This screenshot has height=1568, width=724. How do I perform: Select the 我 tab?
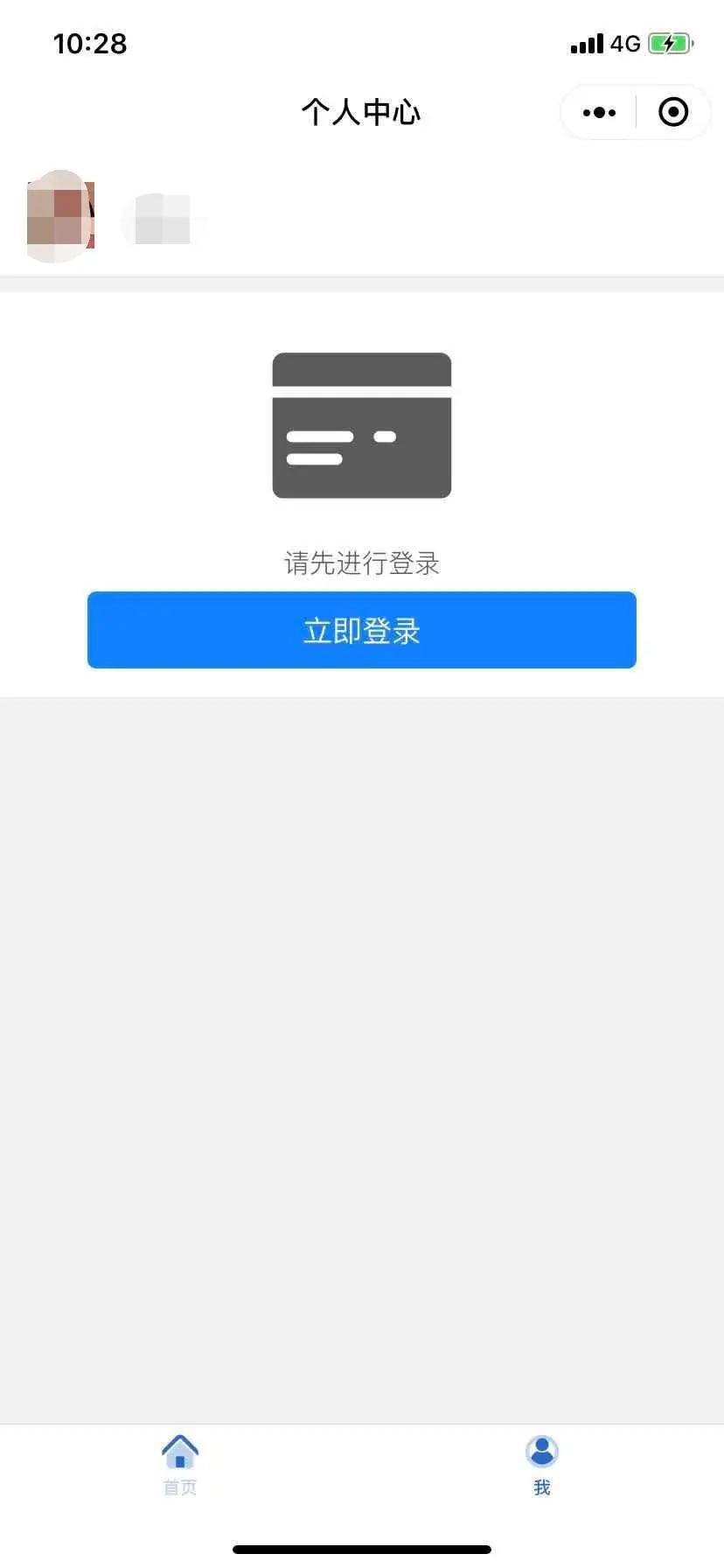click(542, 1463)
